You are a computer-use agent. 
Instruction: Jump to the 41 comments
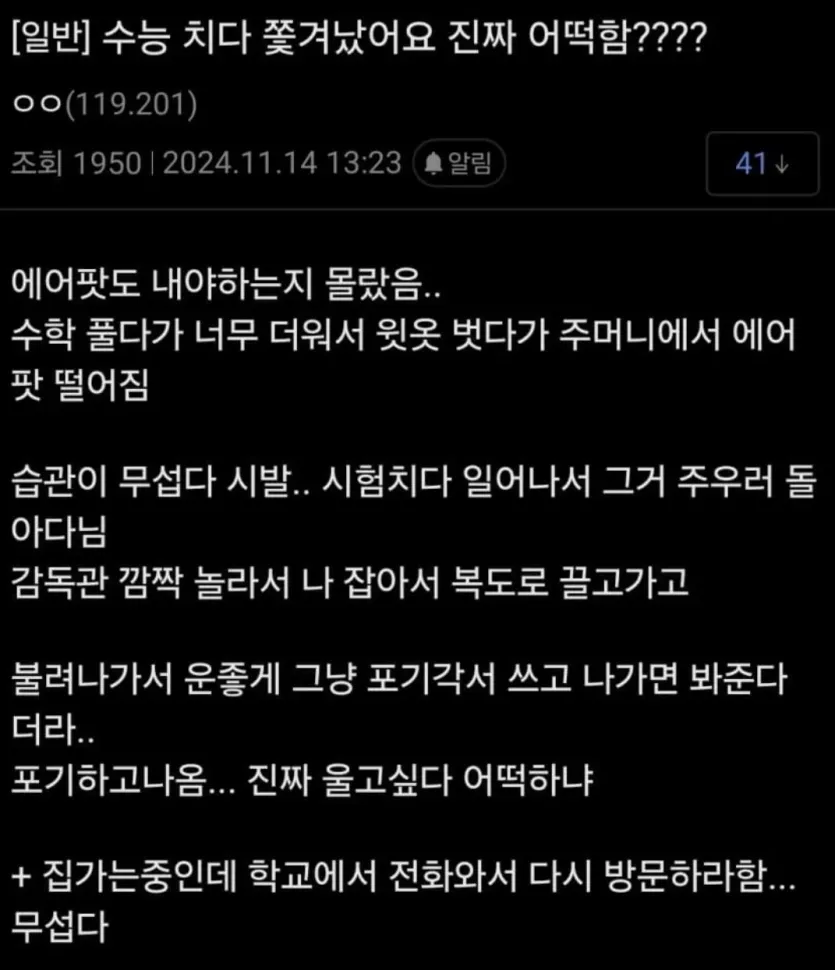tap(762, 165)
